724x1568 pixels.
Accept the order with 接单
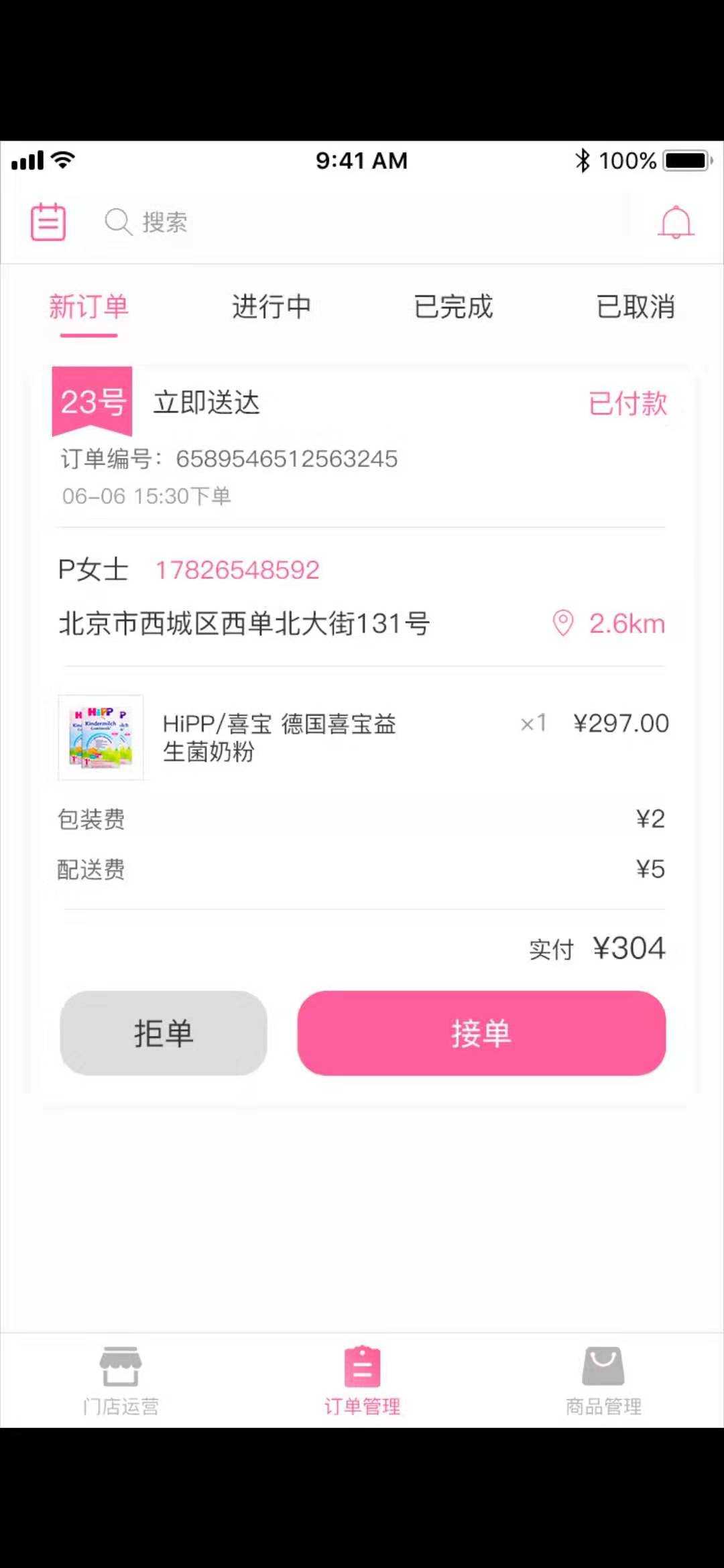[x=481, y=1033]
